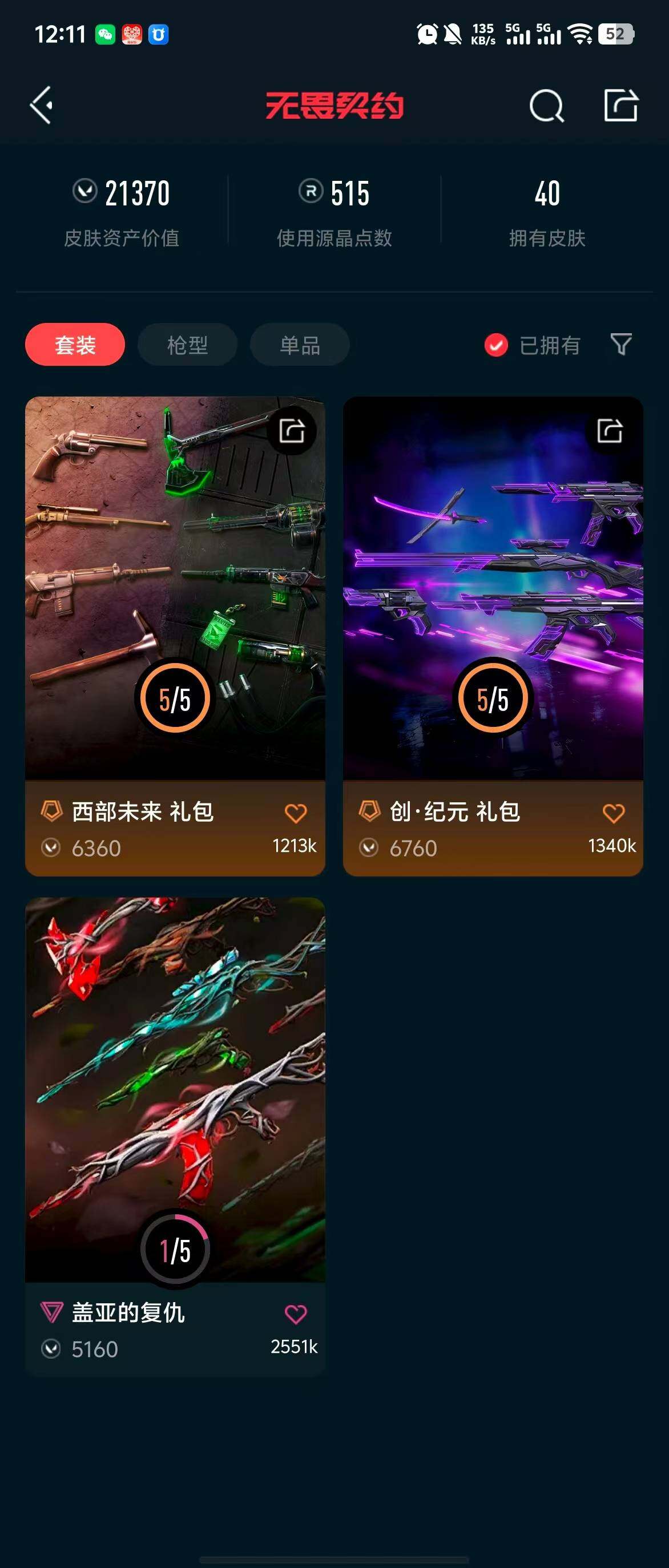Like the 西部未来 礼包 bundle
This screenshot has height=1568, width=669.
pyautogui.click(x=296, y=813)
